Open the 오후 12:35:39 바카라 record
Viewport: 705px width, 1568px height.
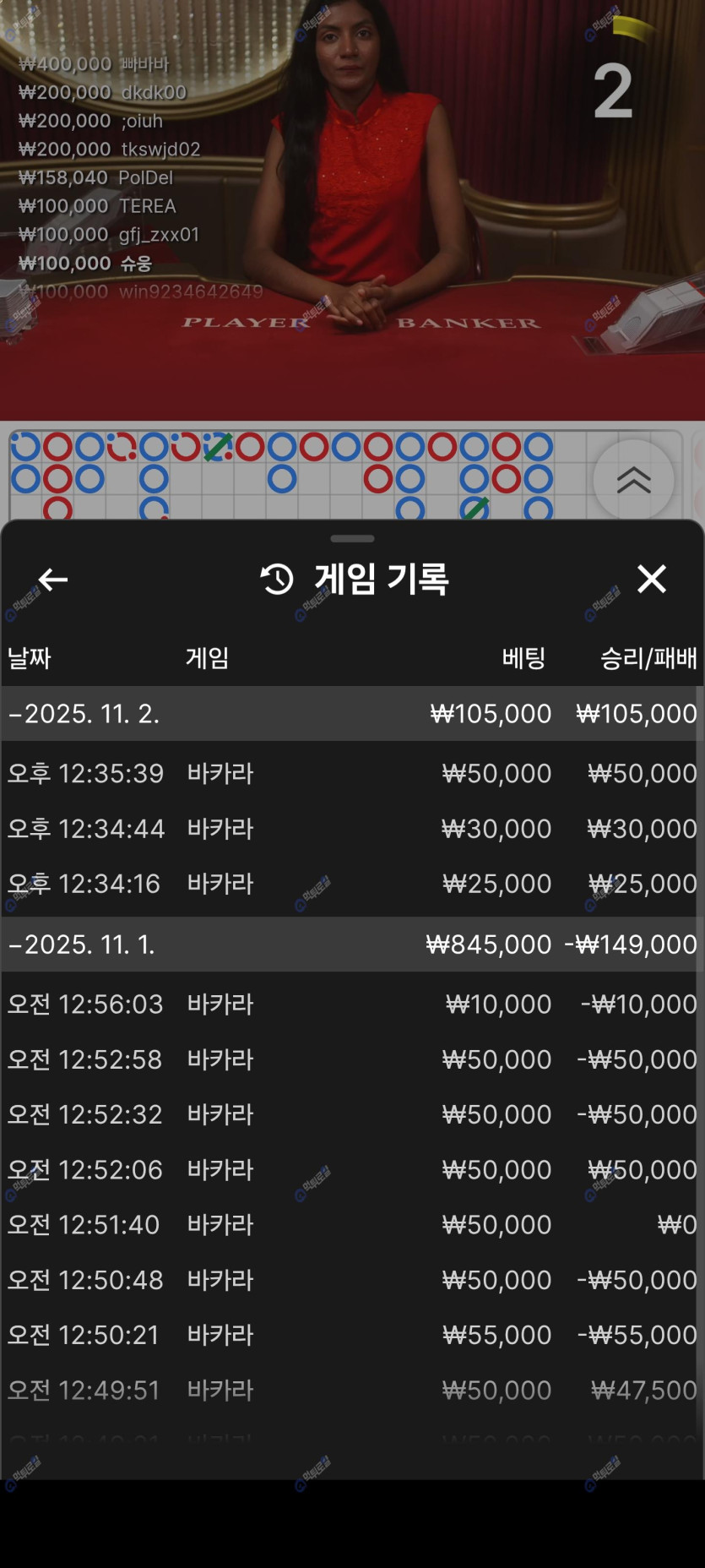[x=351, y=773]
